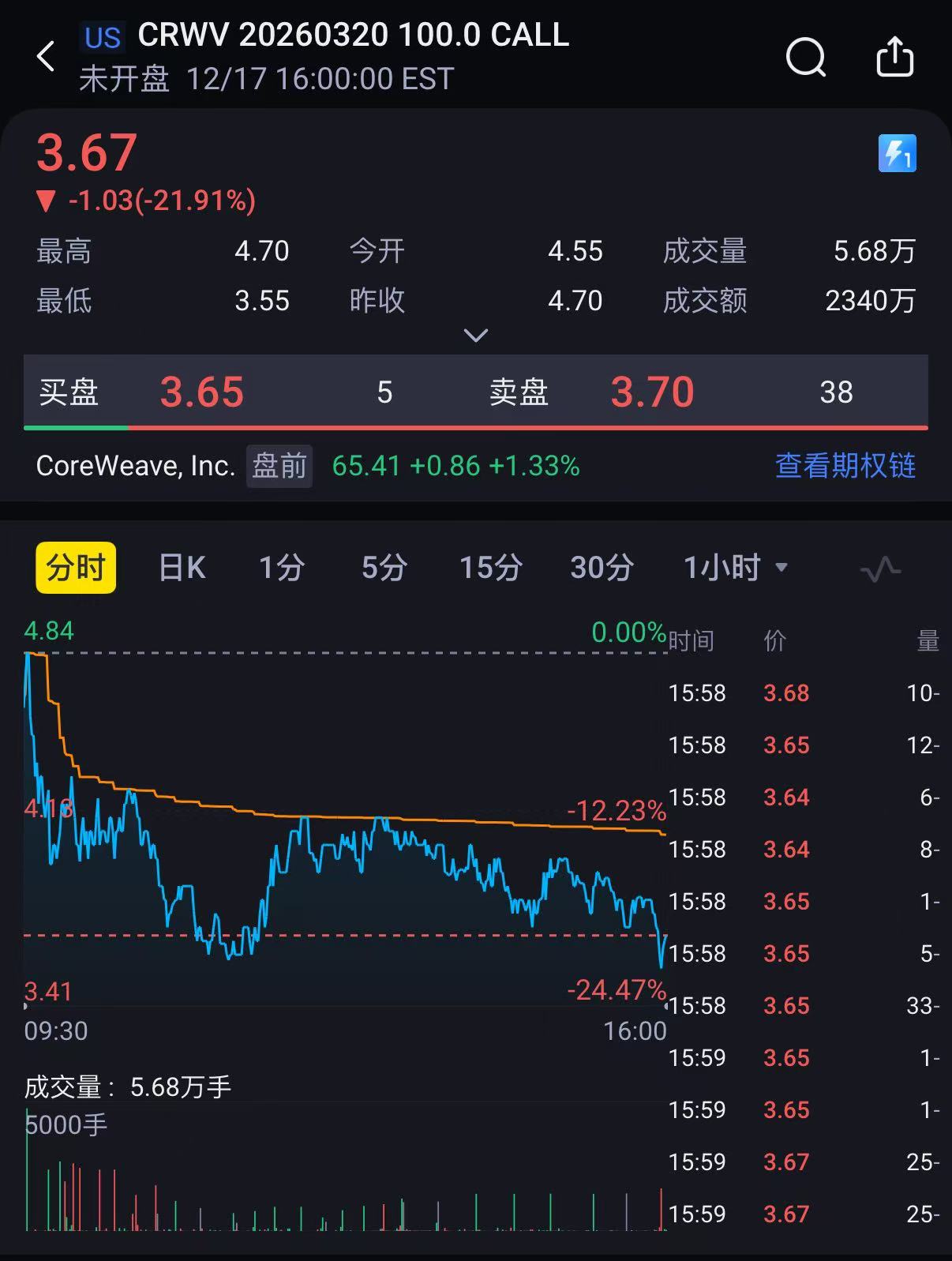Open the 1小时 interval dropdown
Image resolution: width=952 pixels, height=1261 pixels.
click(x=735, y=567)
